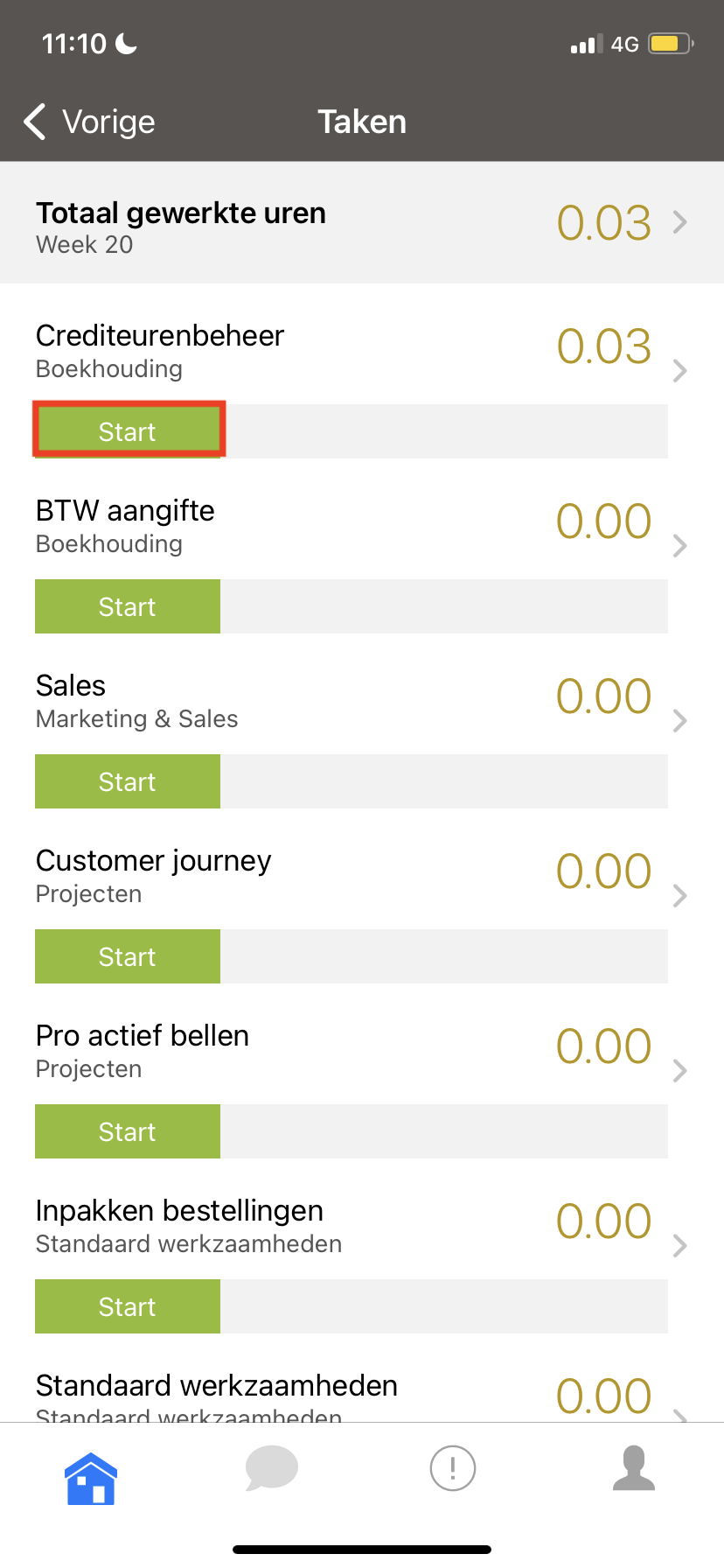Start timing Pro actief bellen
724x1568 pixels.
[x=128, y=1131]
